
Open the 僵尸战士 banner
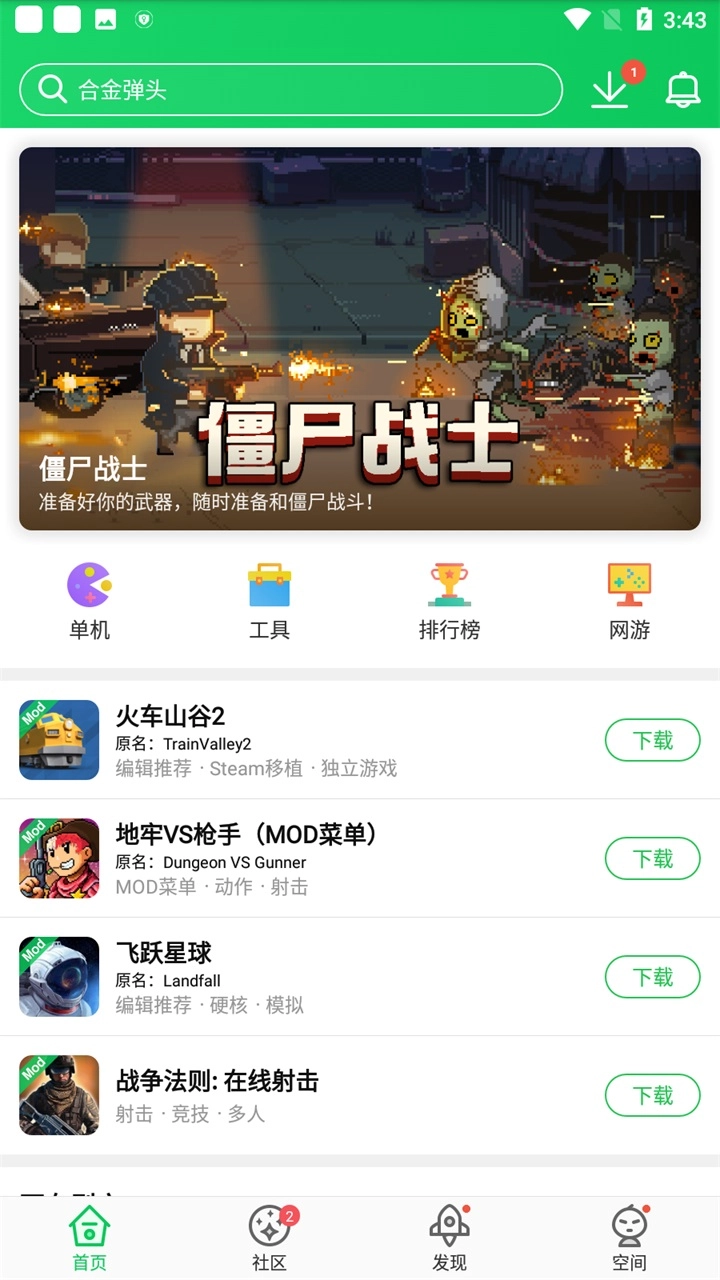click(360, 335)
